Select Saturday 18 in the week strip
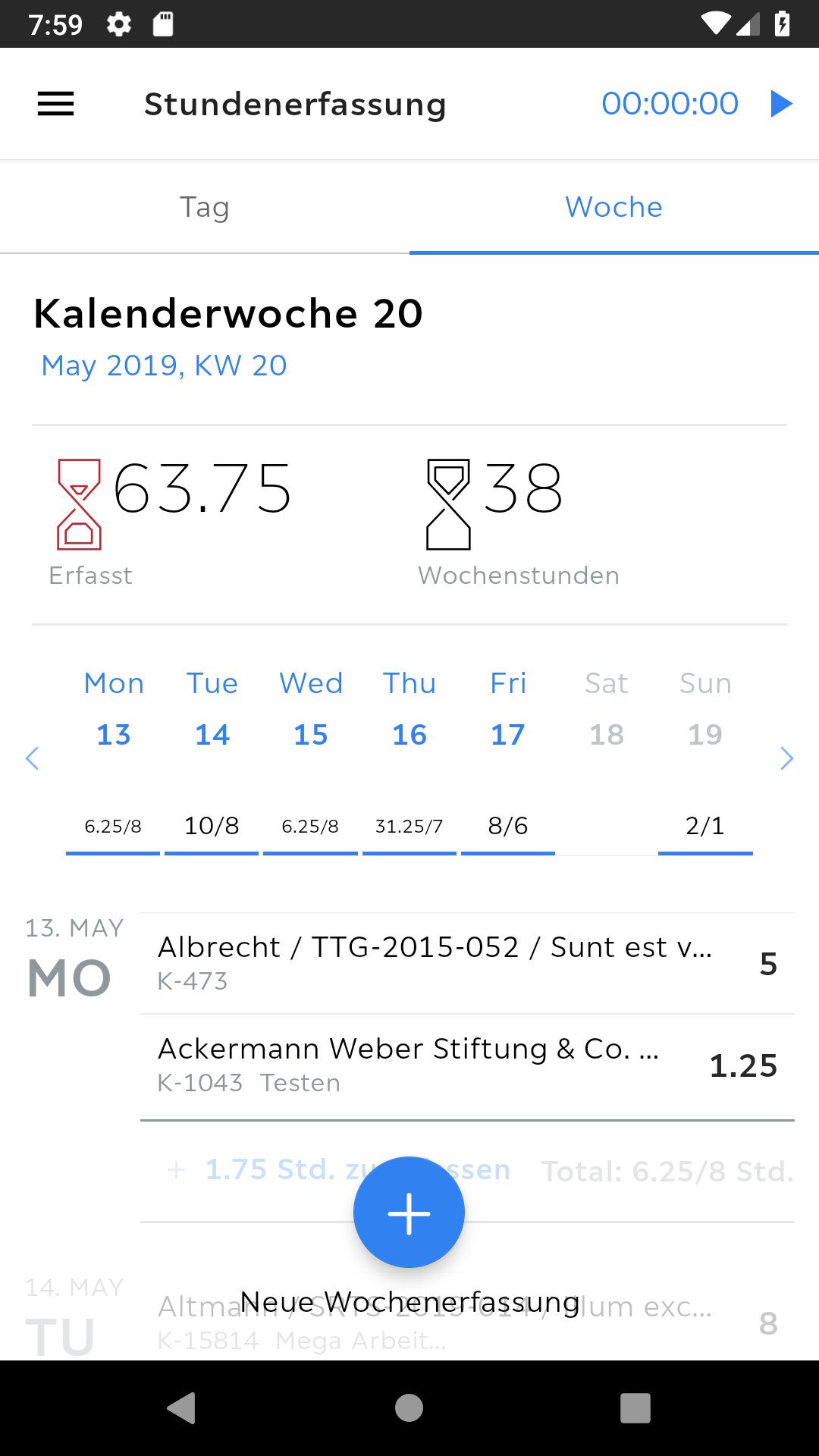The height and width of the screenshot is (1456, 819). tap(607, 733)
